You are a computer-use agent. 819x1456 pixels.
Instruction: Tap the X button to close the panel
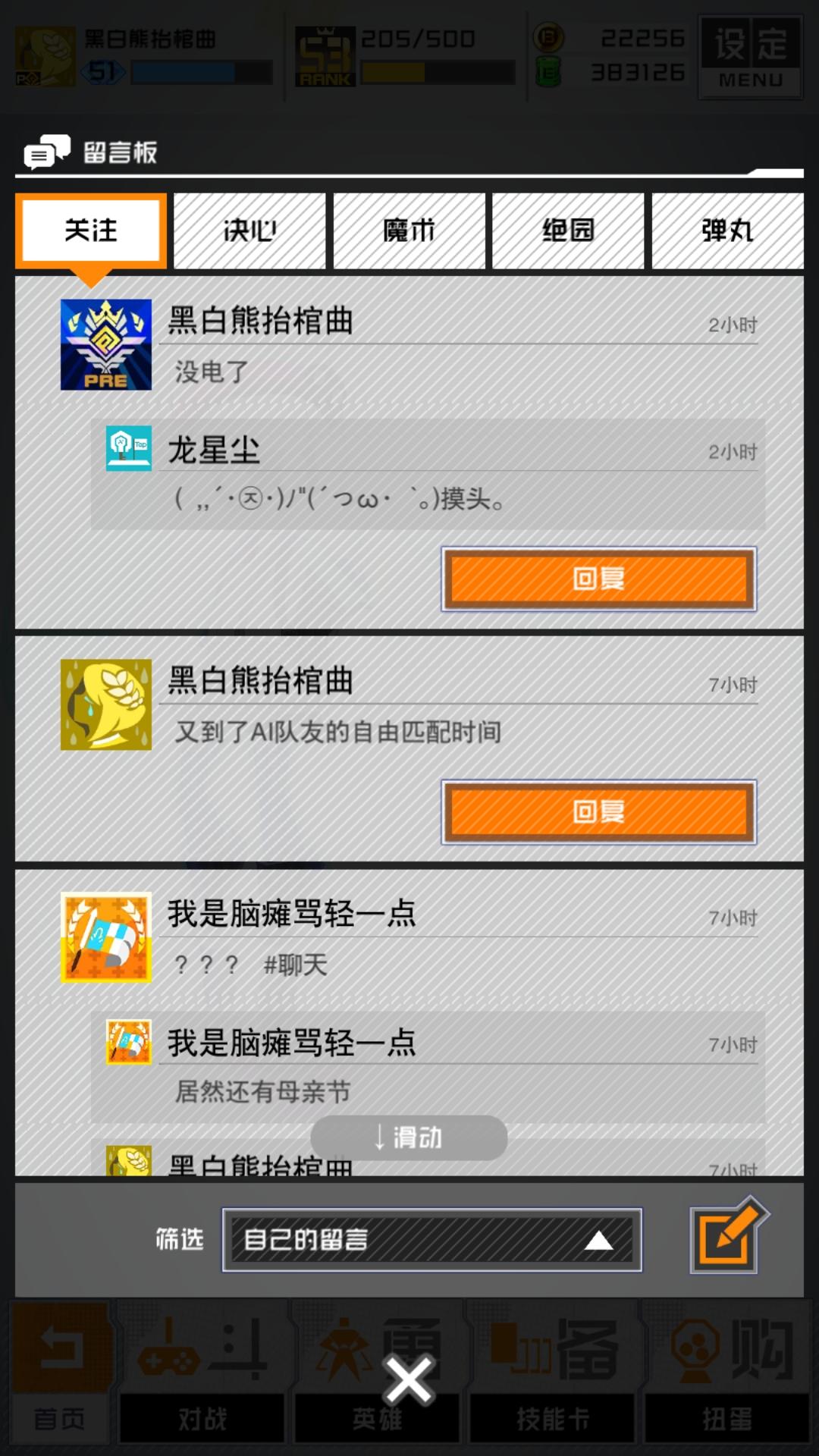pos(409,1381)
